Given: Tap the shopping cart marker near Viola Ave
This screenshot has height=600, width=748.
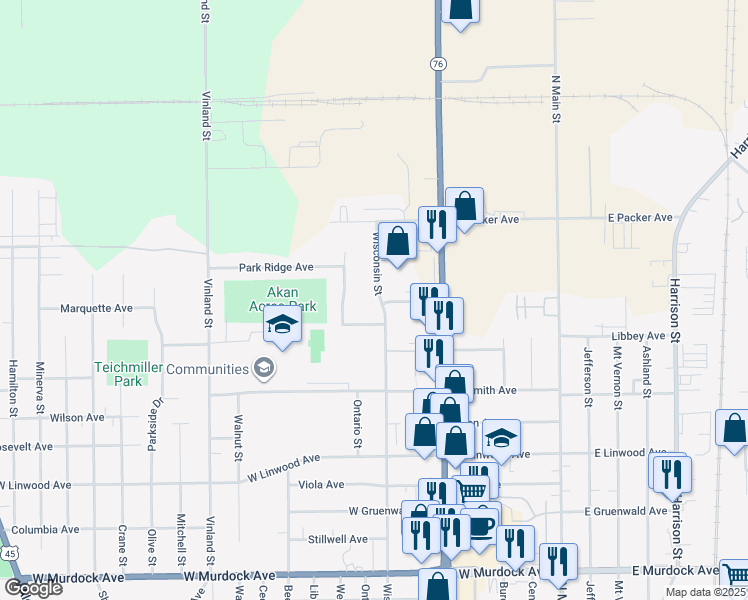Looking at the screenshot, I should (x=471, y=490).
